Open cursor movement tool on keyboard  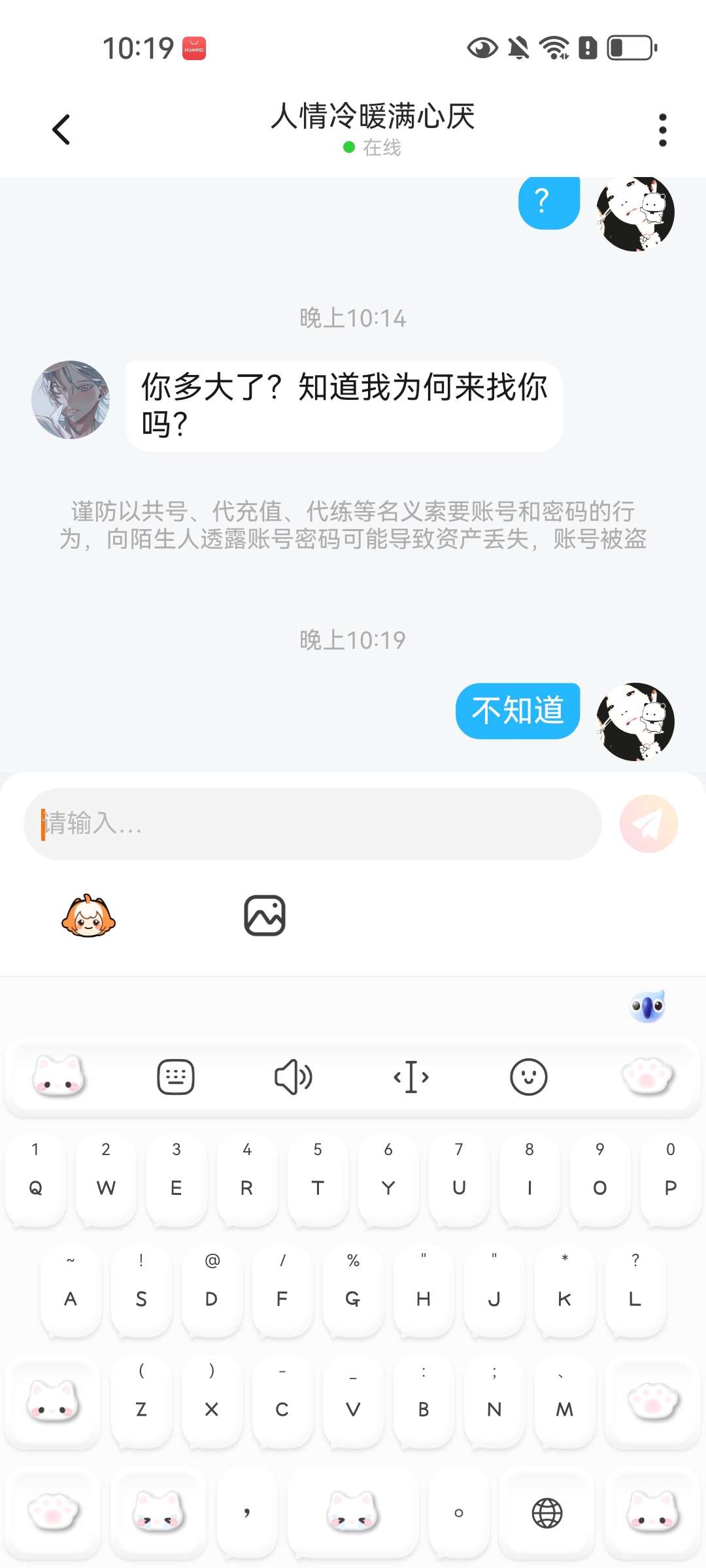click(411, 1077)
